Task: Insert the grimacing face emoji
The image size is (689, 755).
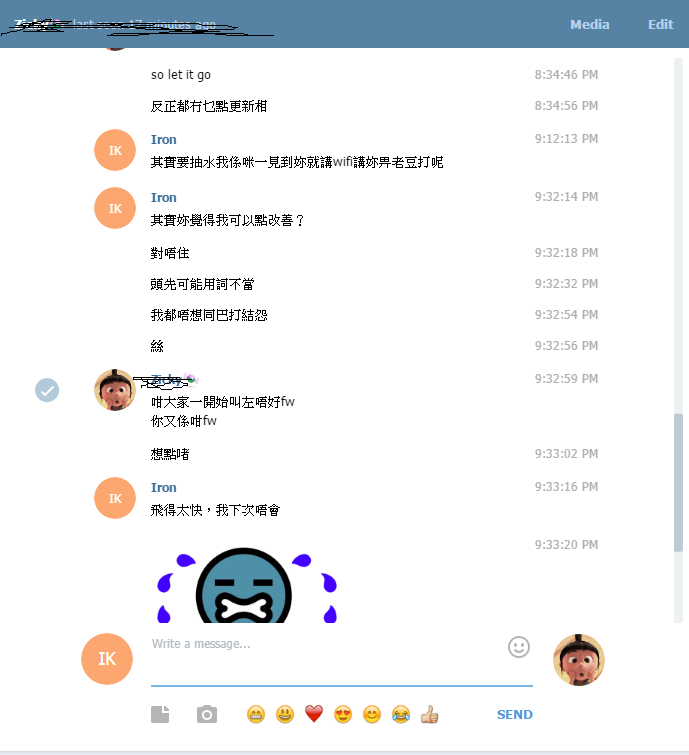Action: tap(256, 714)
